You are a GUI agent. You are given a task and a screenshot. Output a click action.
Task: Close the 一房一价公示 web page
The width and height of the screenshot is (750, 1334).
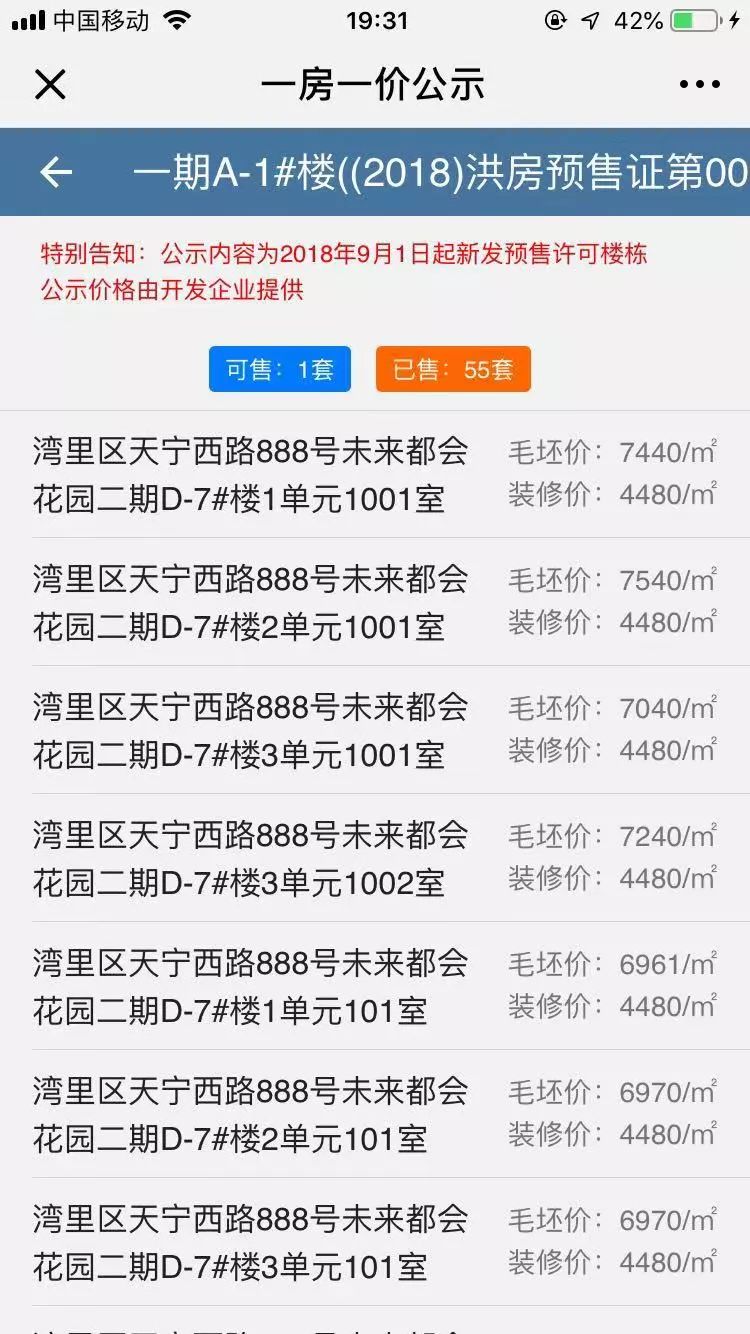50,84
